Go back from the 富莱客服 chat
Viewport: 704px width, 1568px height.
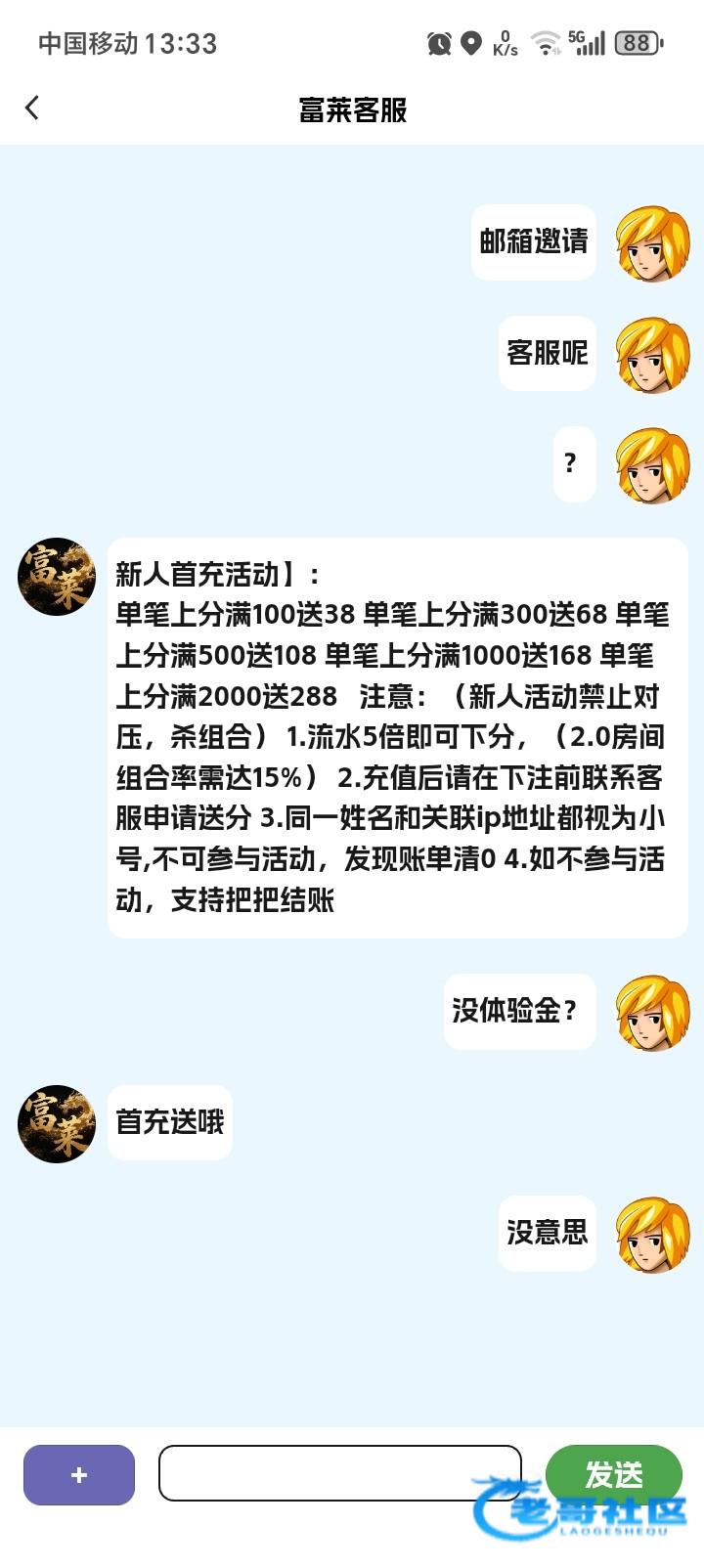(x=32, y=108)
